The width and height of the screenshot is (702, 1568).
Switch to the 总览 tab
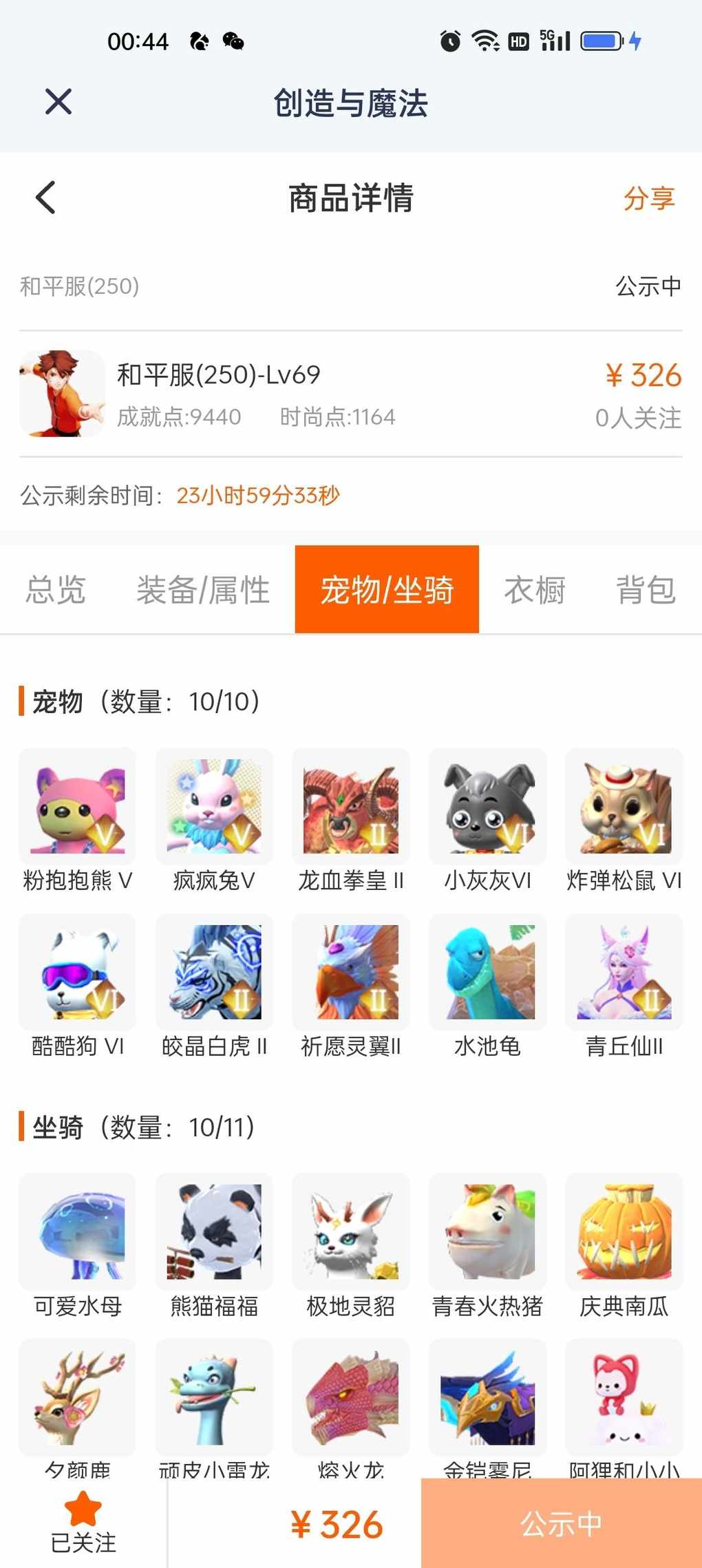point(56,590)
